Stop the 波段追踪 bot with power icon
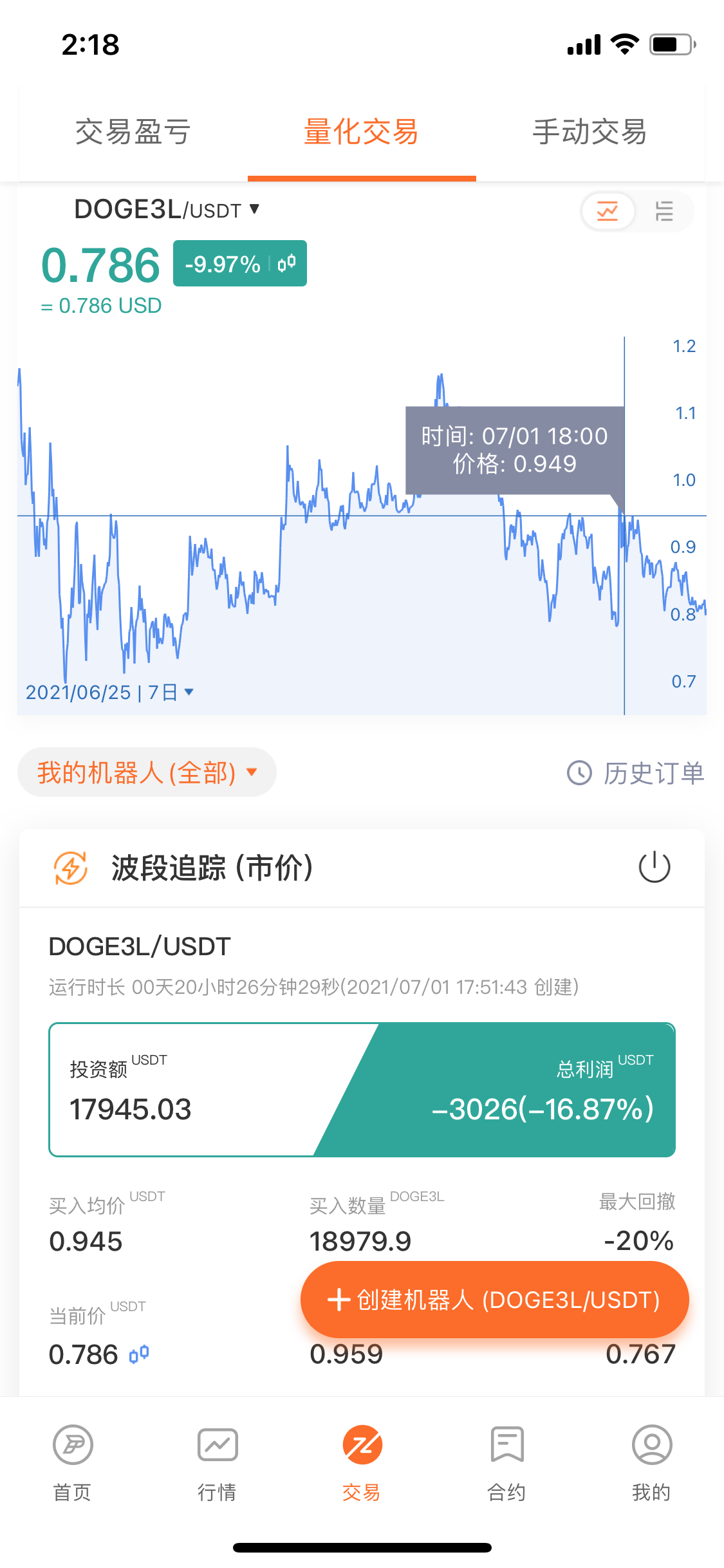Image resolution: width=724 pixels, height=1568 pixels. point(654,867)
